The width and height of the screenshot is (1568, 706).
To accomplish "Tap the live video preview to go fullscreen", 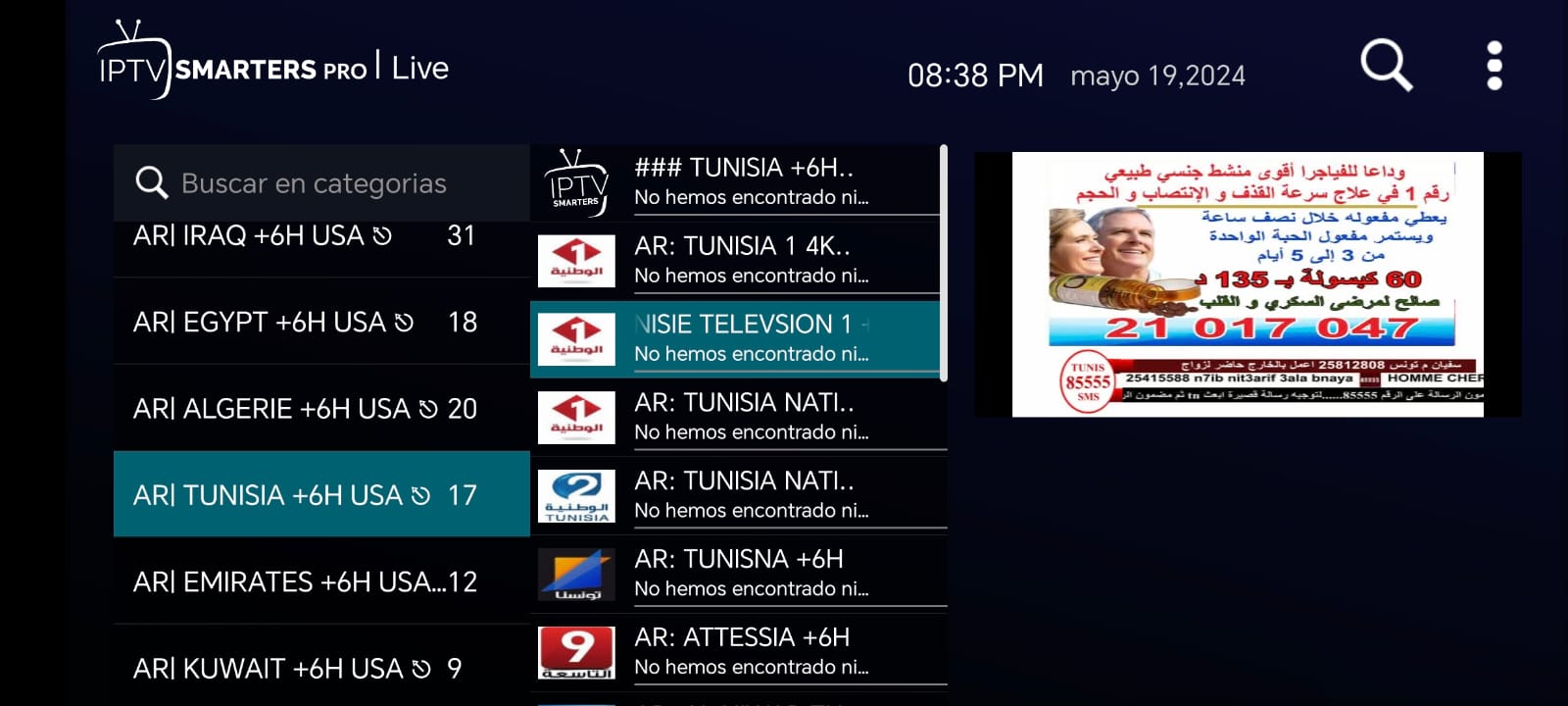I will pos(1247,284).
